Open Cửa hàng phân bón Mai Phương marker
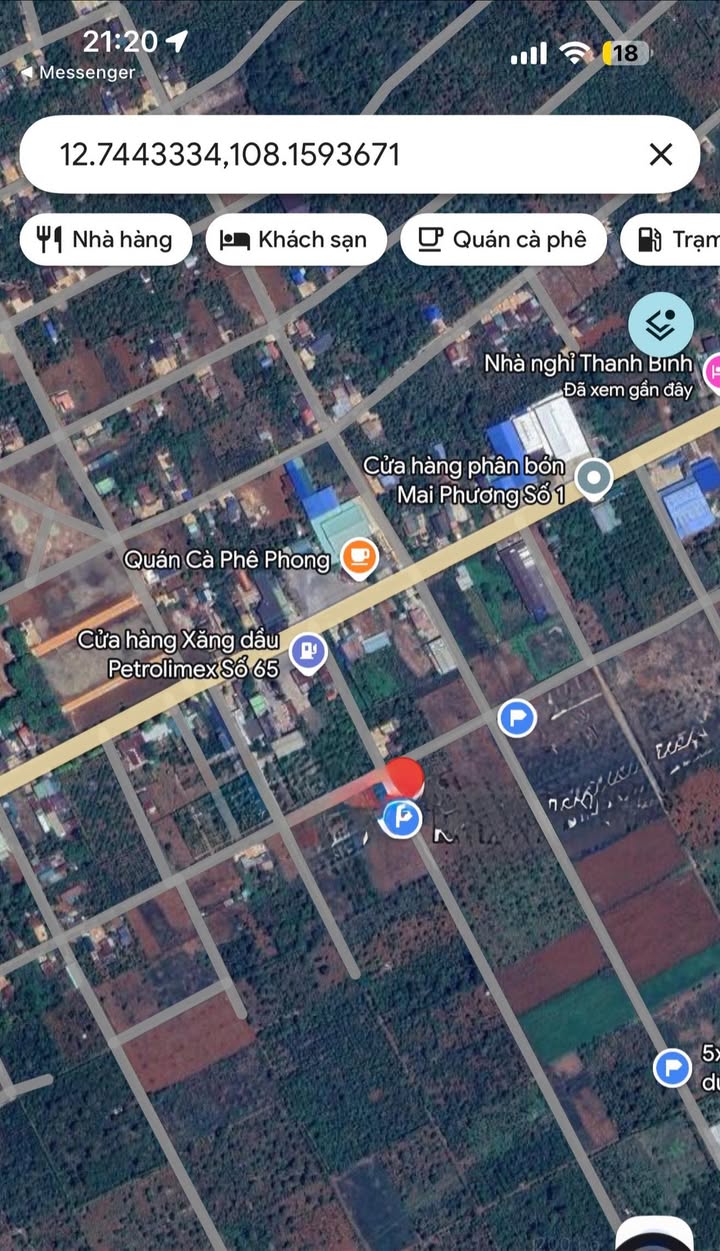720x1251 pixels. (596, 479)
